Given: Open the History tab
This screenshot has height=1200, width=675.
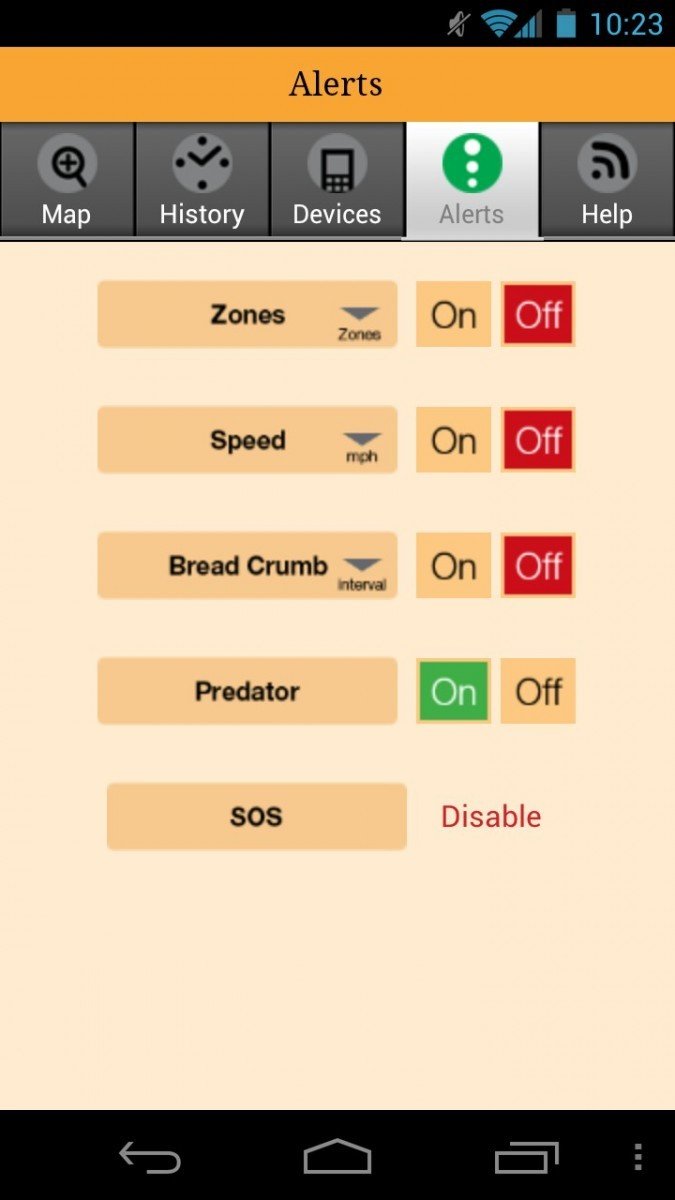Looking at the screenshot, I should 202,181.
